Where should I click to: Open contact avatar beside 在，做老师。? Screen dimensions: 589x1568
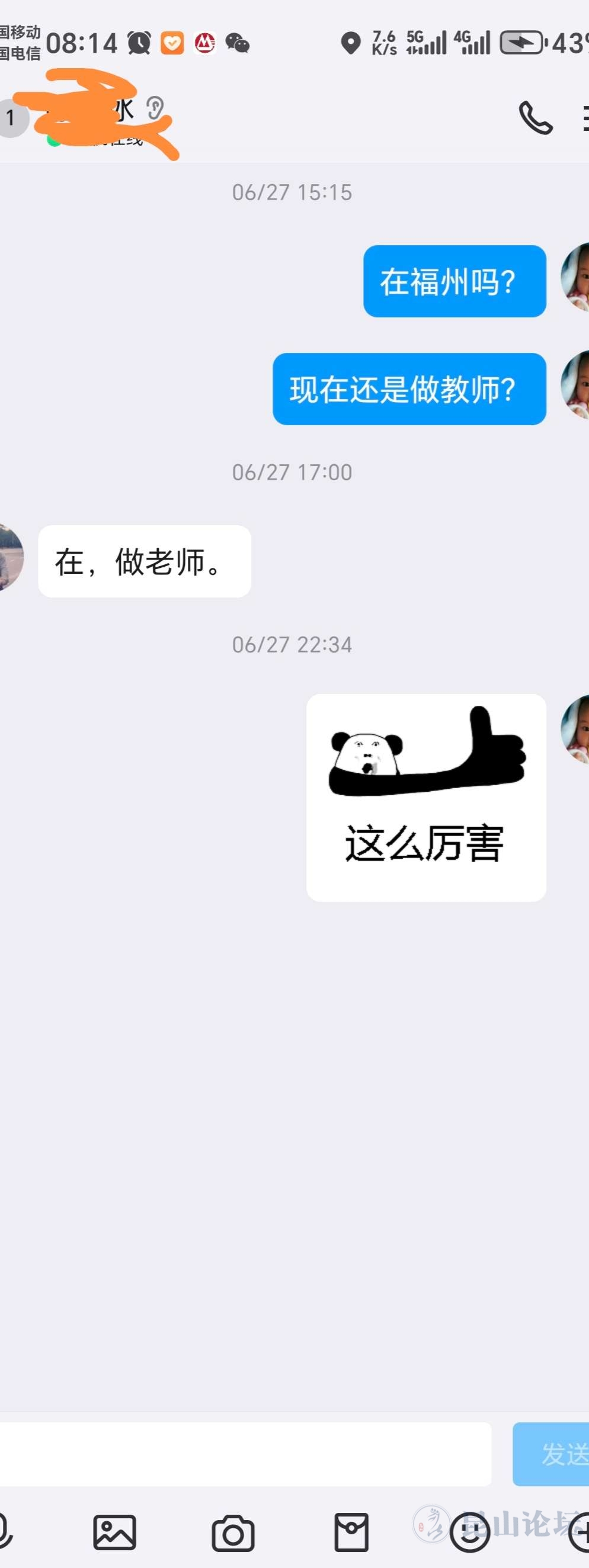(x=9, y=557)
